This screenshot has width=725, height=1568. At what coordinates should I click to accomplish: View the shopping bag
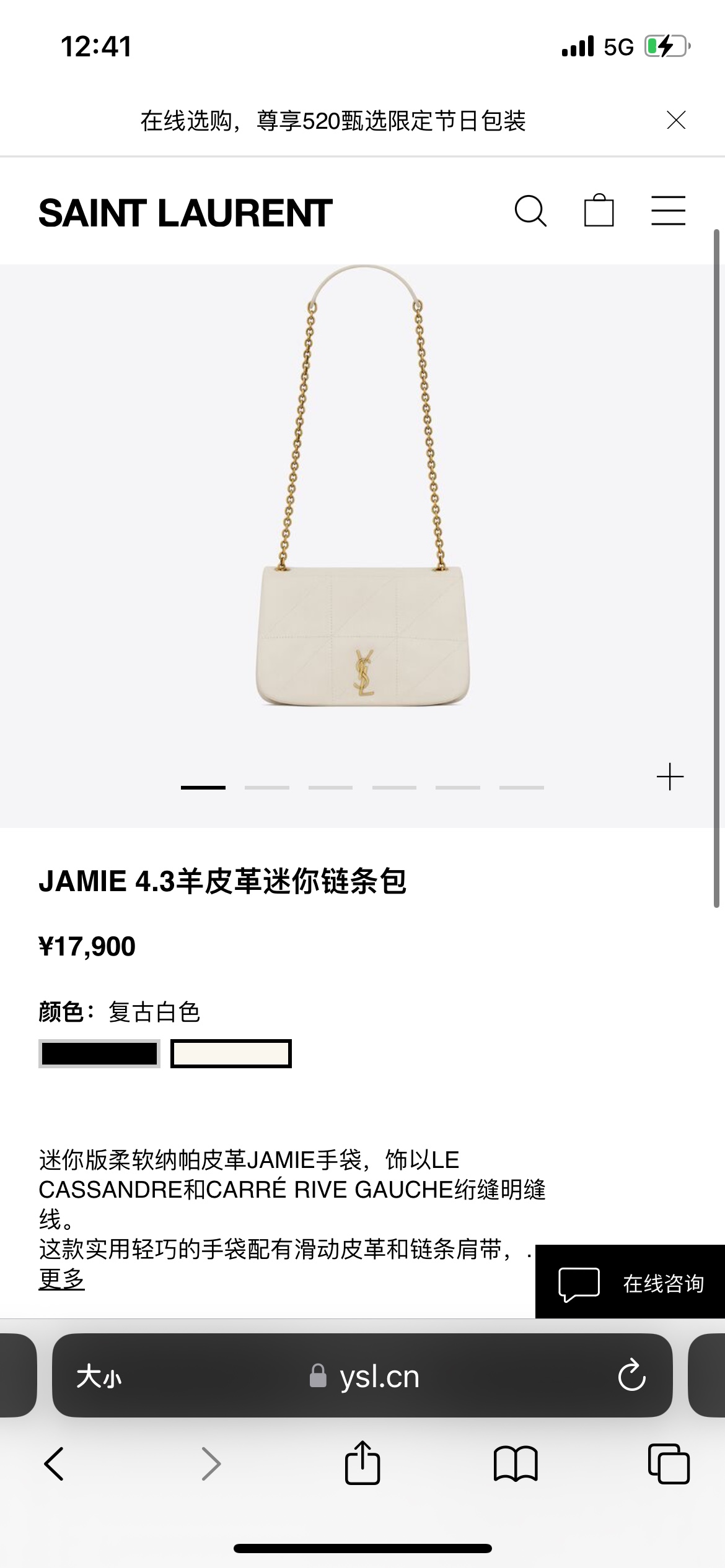599,211
